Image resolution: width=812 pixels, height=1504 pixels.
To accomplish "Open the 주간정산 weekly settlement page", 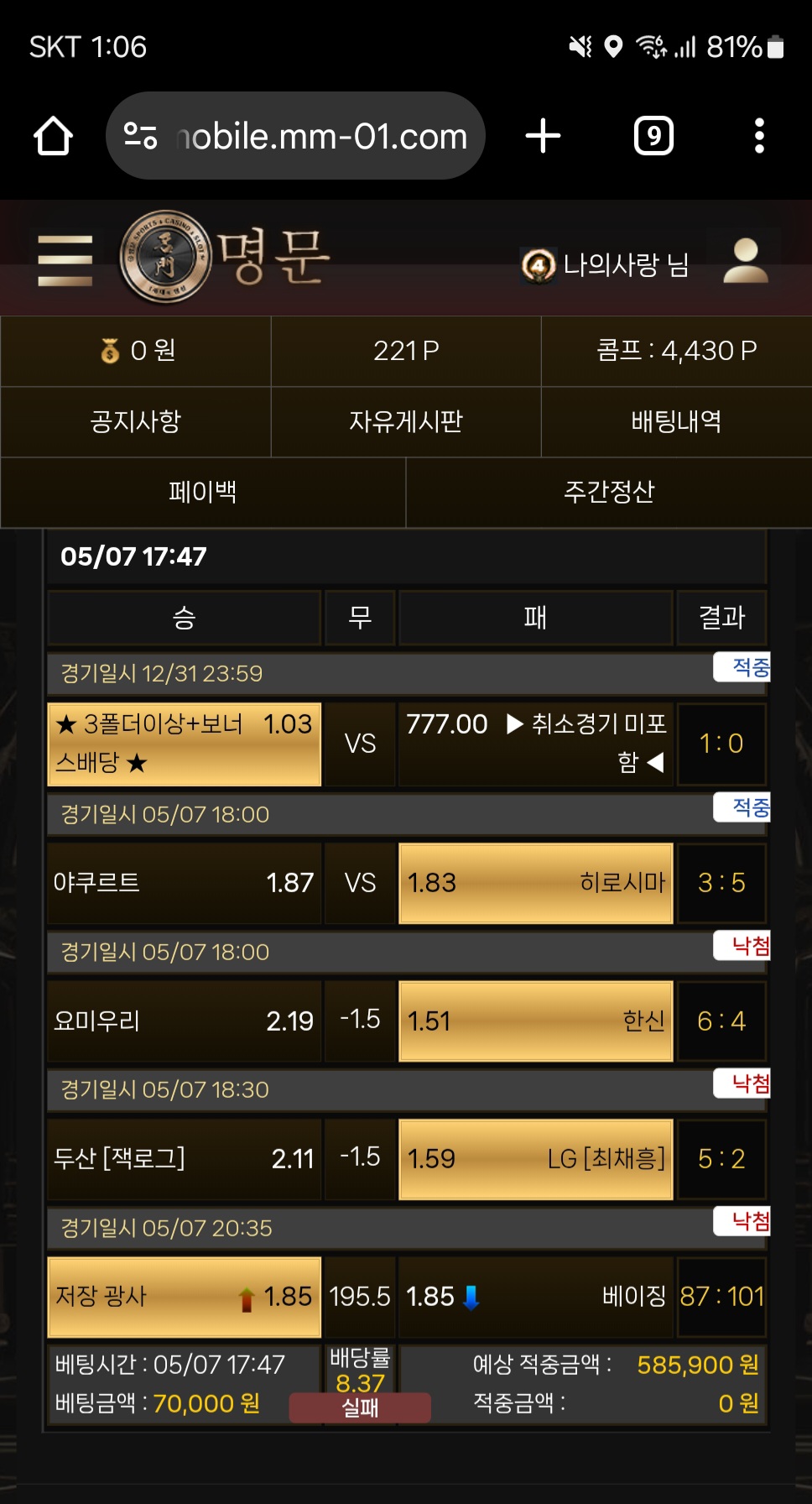I will [x=609, y=492].
